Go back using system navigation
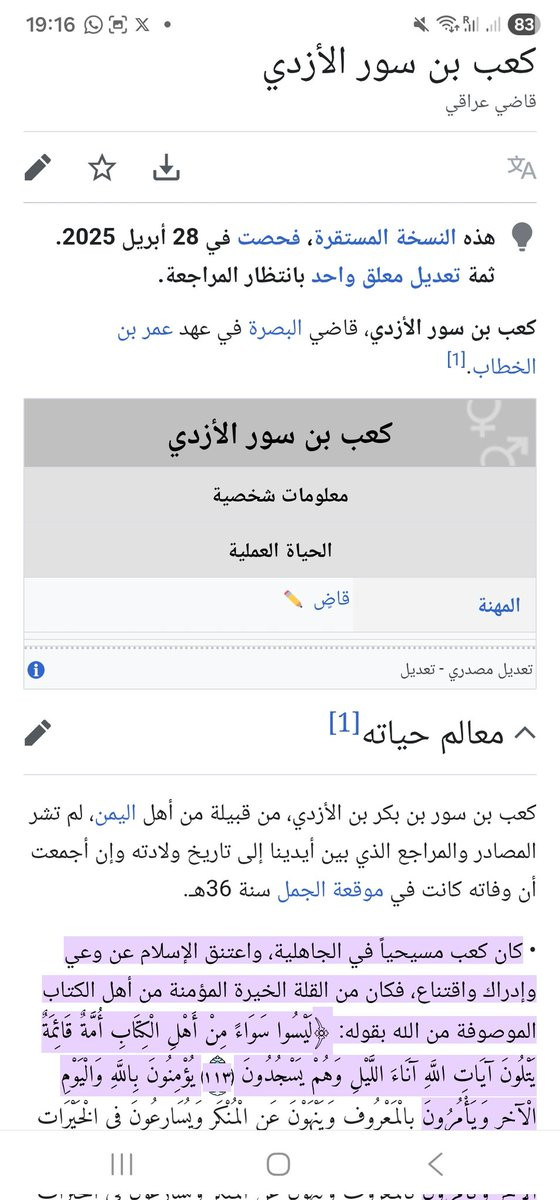Viewport: 560px width, 1200px height. coord(435,1163)
